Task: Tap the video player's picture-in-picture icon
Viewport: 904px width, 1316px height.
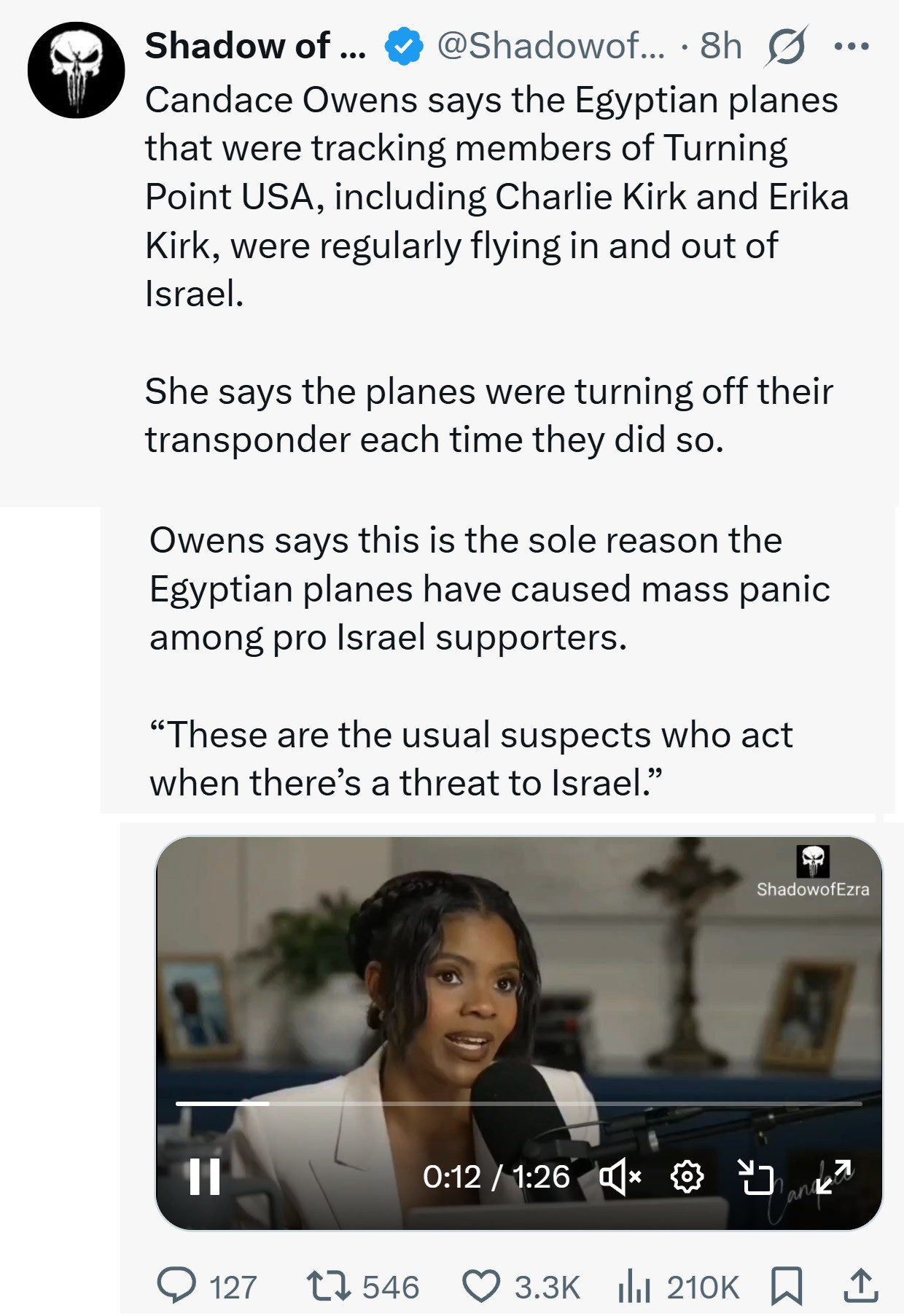Action: (756, 1177)
